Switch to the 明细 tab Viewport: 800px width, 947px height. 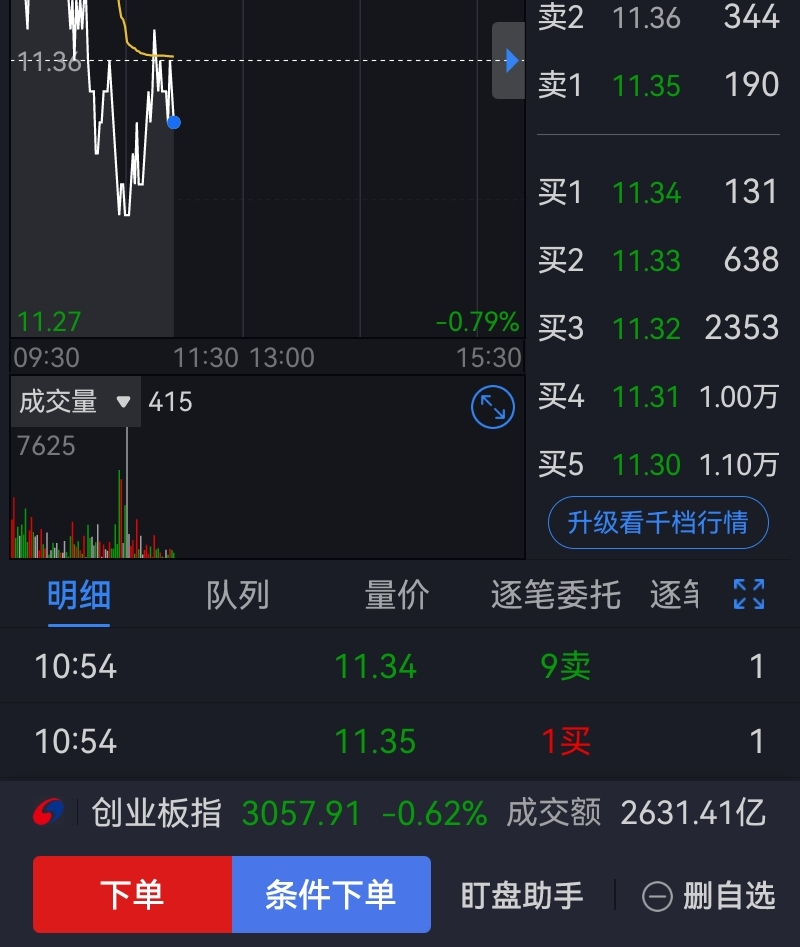[x=79, y=596]
